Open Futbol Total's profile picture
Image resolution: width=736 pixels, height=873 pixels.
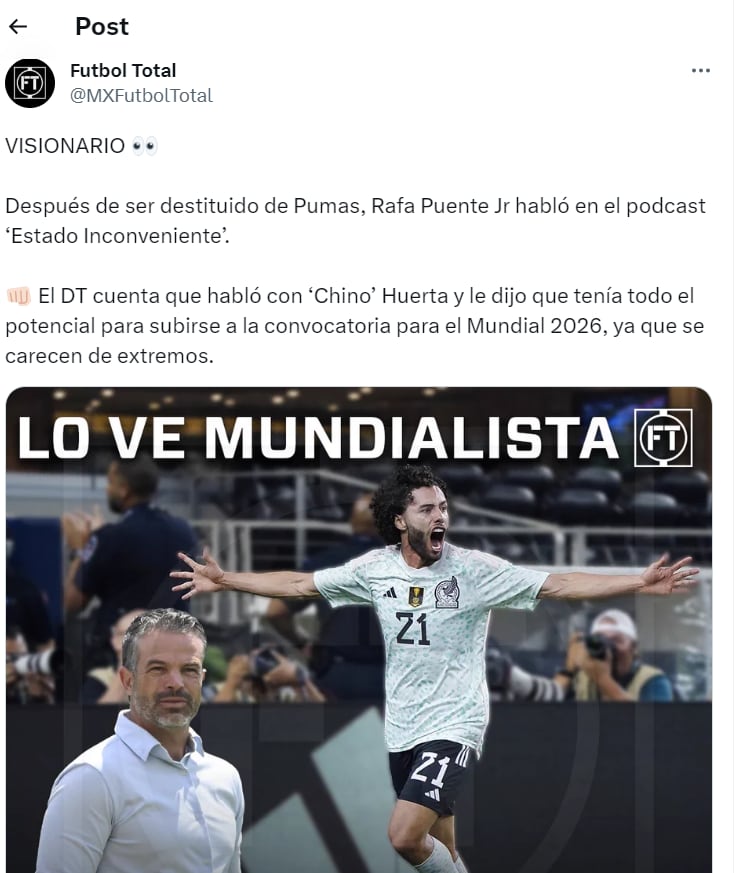[x=30, y=83]
